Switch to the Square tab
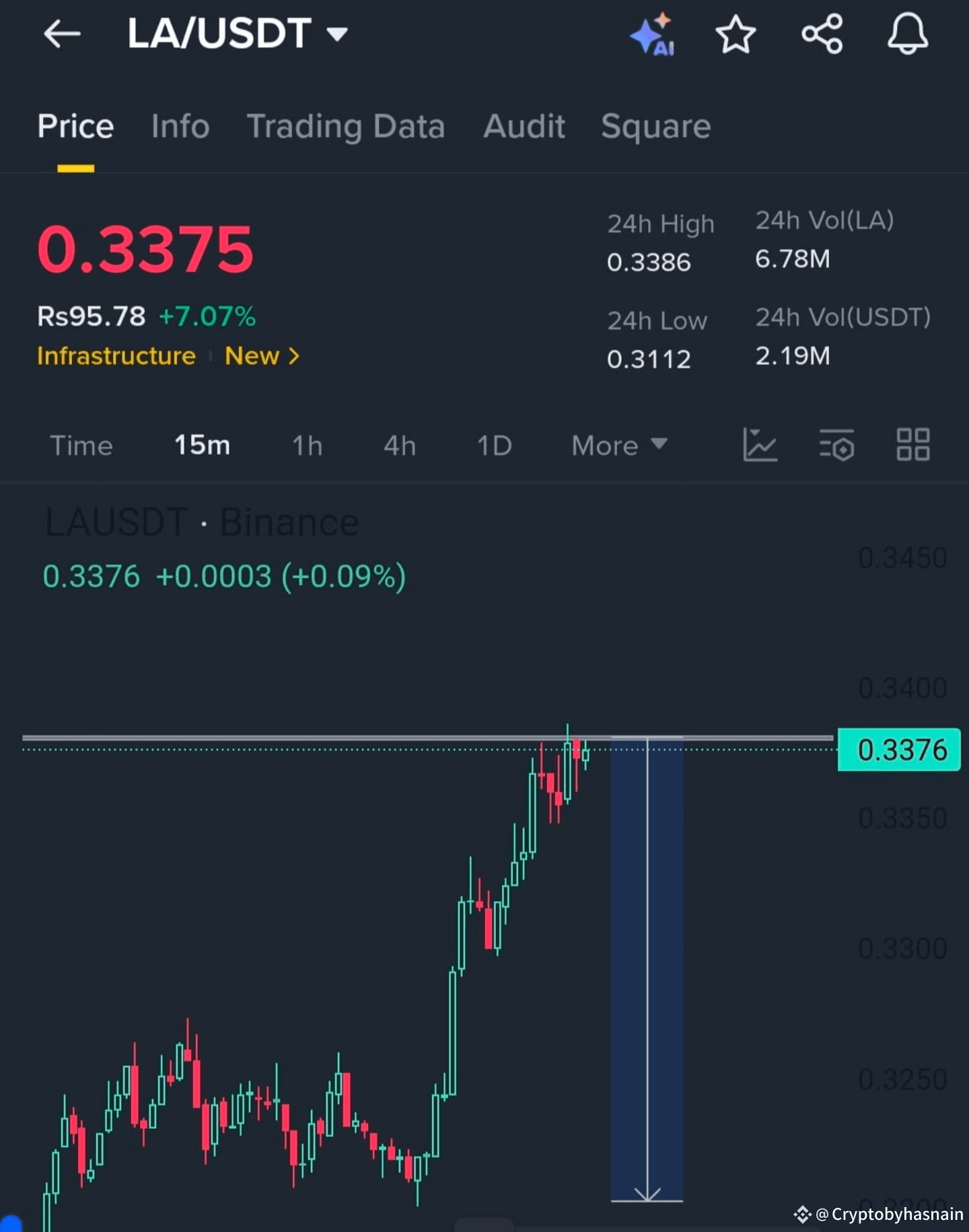The image size is (969, 1232). tap(656, 126)
